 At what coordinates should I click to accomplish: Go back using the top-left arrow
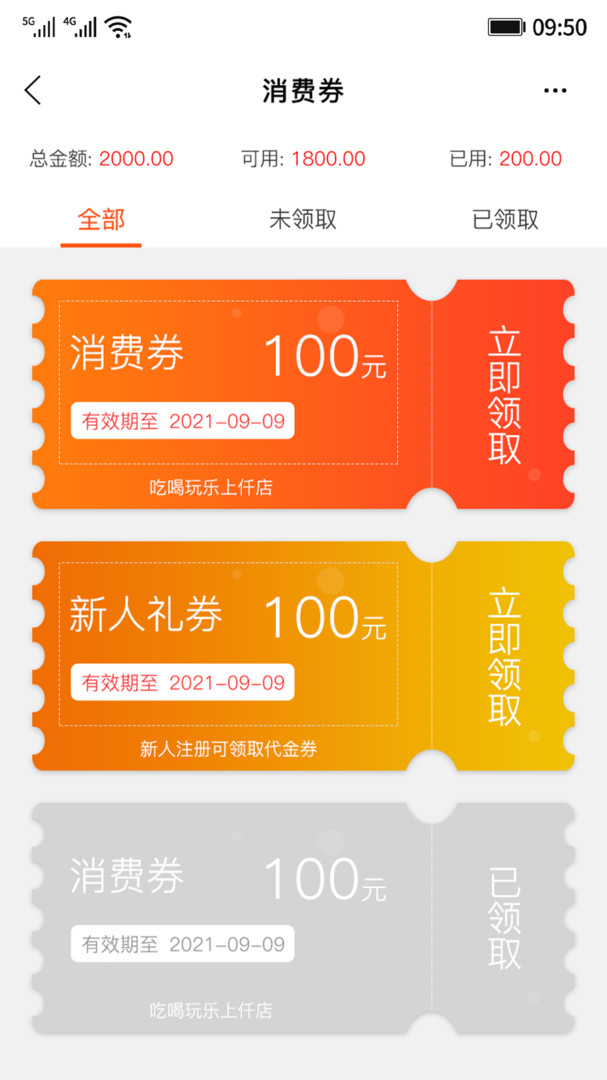(33, 90)
